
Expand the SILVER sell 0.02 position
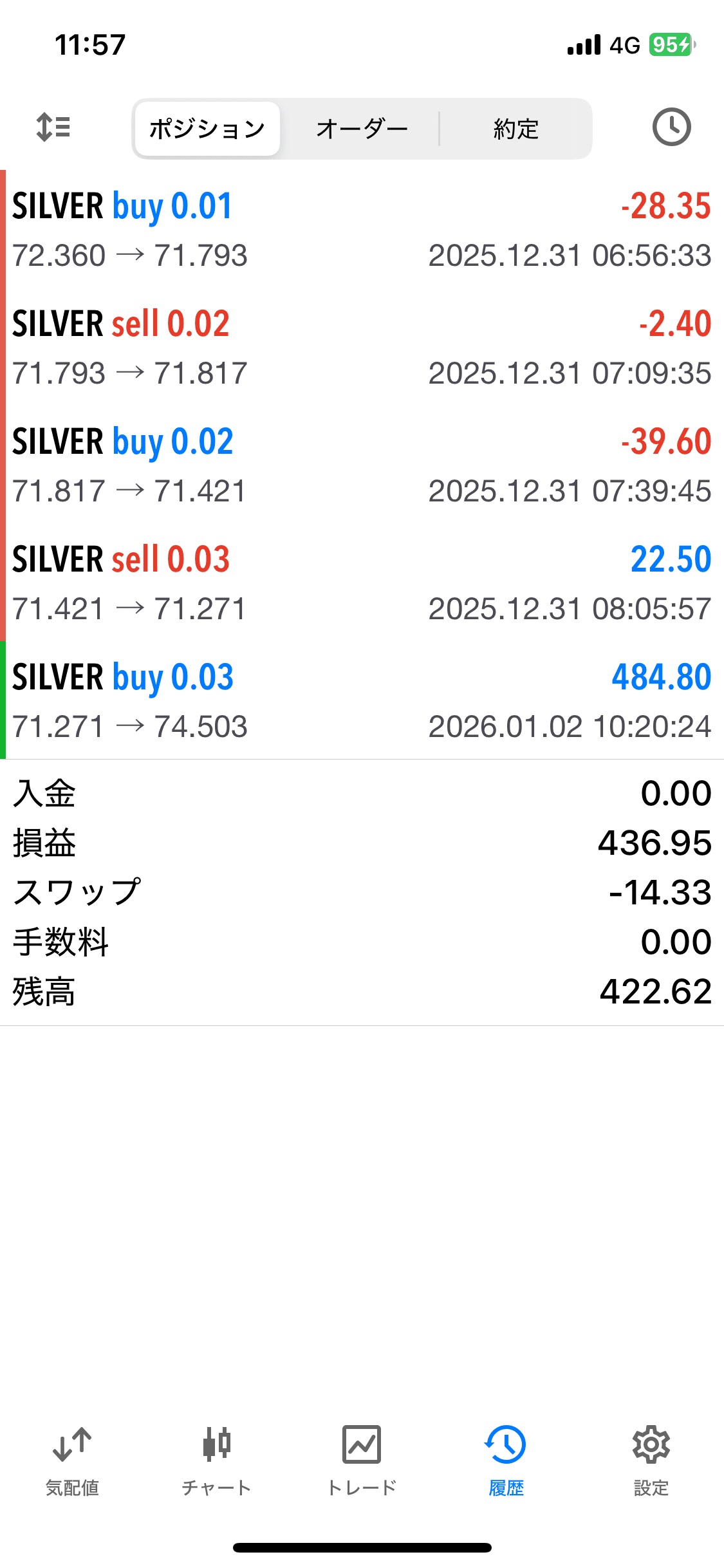coord(362,347)
